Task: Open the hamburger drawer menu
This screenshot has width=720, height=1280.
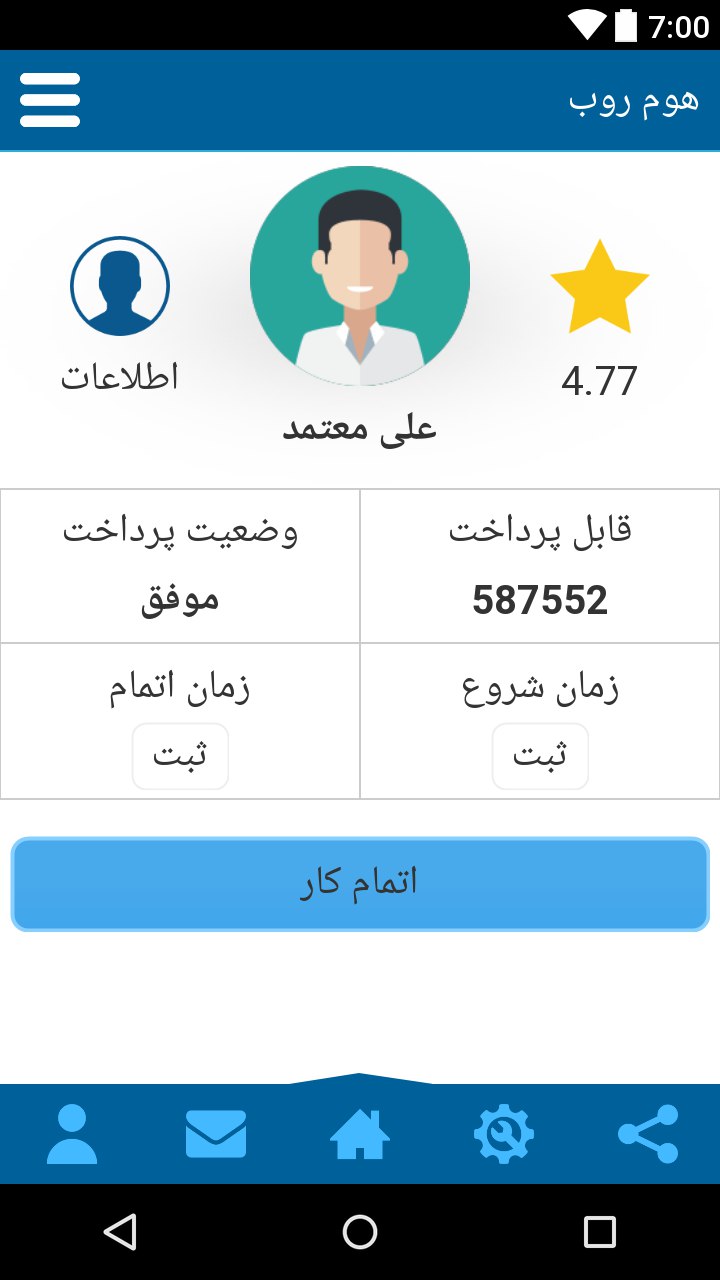Action: pyautogui.click(x=50, y=100)
